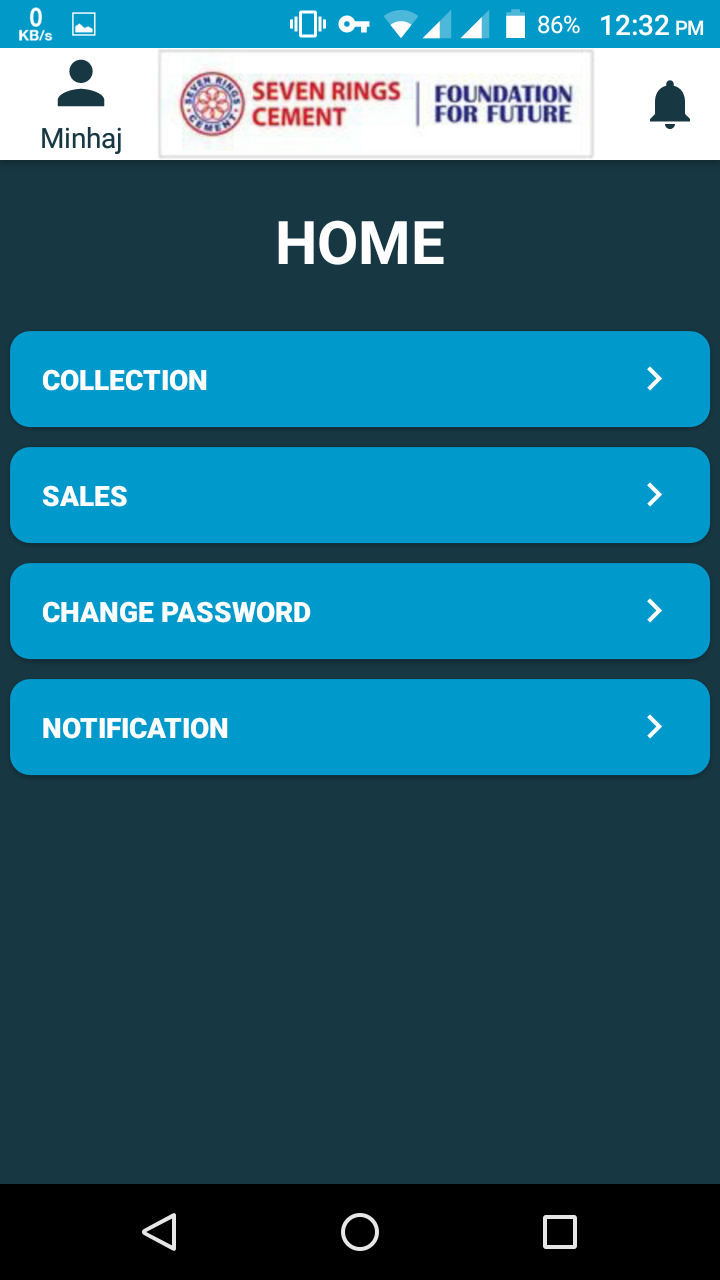Expand SALES using its chevron arrow
Screen dimensions: 720x1280
654,495
